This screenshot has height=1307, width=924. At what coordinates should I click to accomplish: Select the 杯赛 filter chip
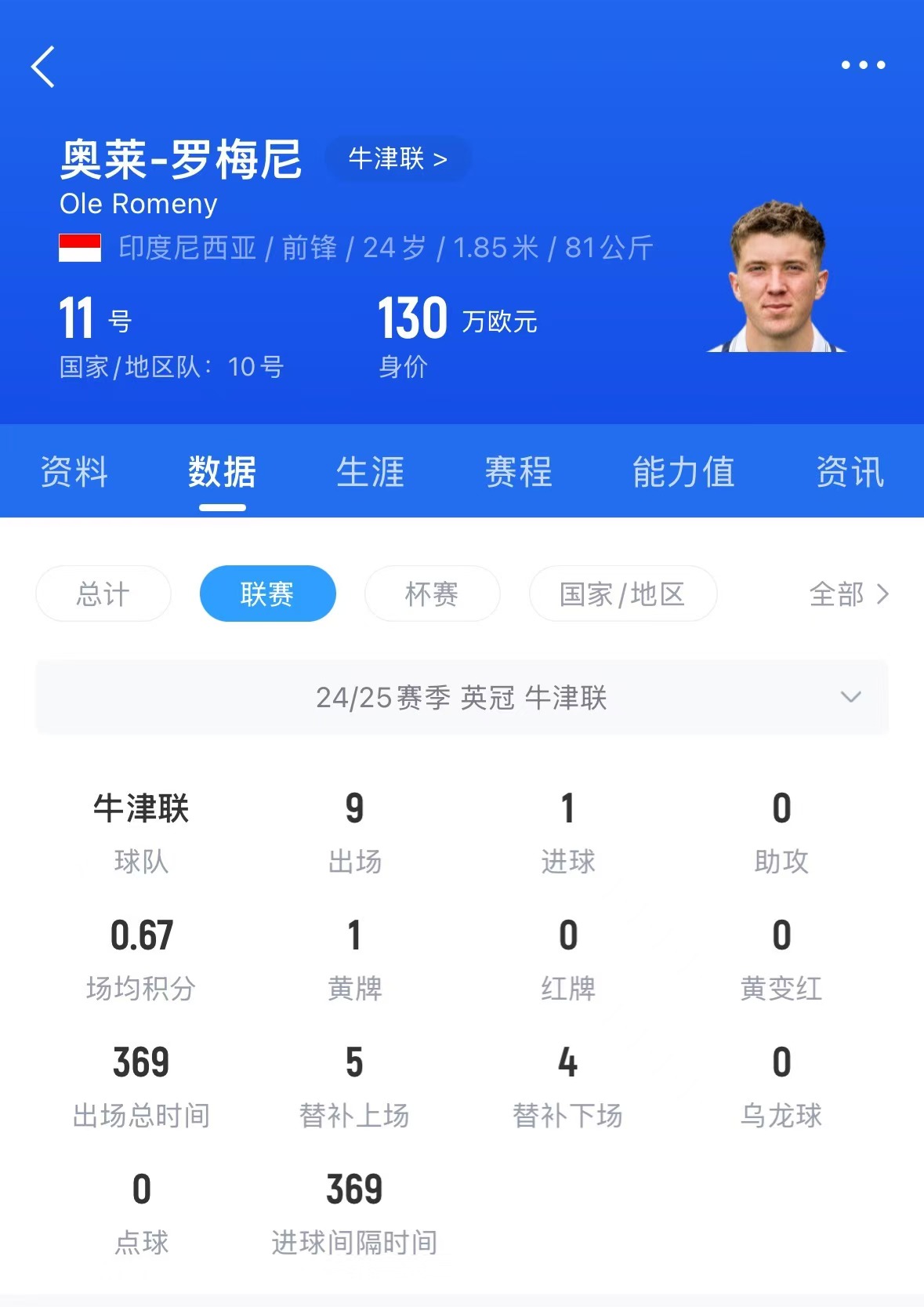coord(432,594)
